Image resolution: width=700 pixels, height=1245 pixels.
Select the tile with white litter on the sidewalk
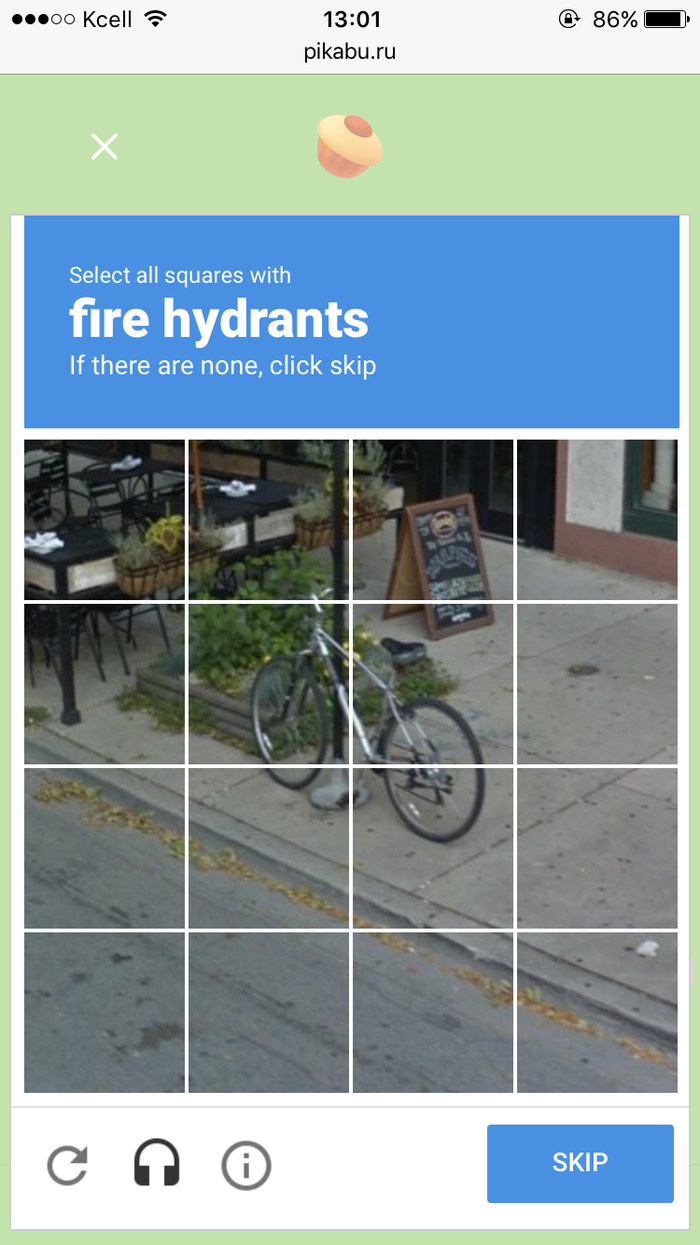click(x=597, y=1012)
